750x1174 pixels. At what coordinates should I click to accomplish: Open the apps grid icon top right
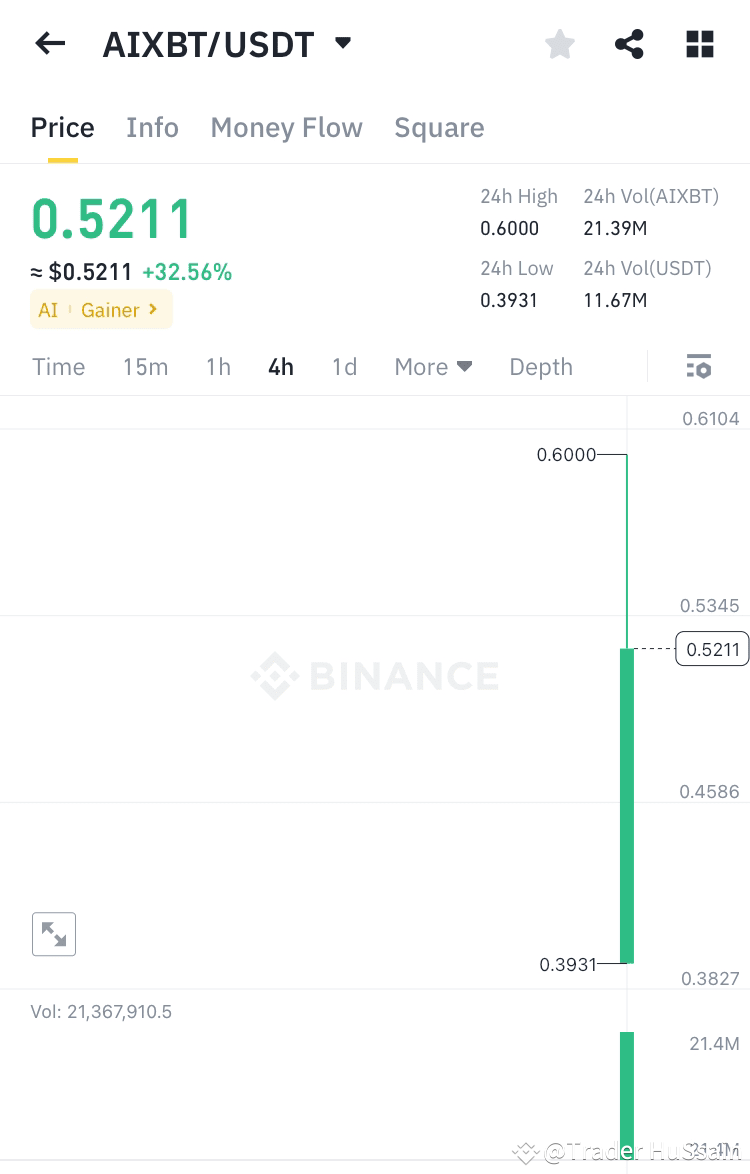[x=699, y=43]
